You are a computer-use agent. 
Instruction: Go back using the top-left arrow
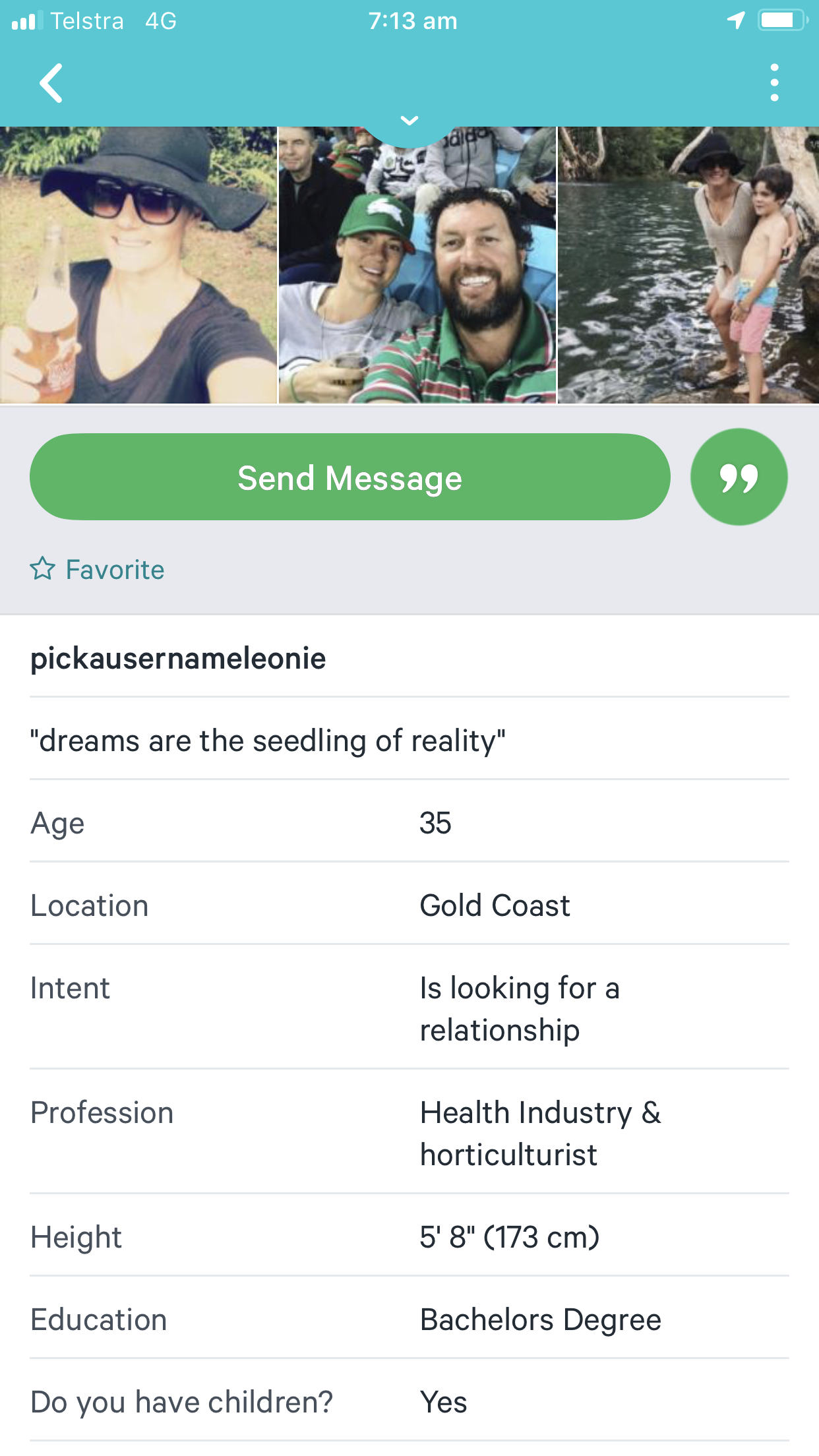point(51,83)
